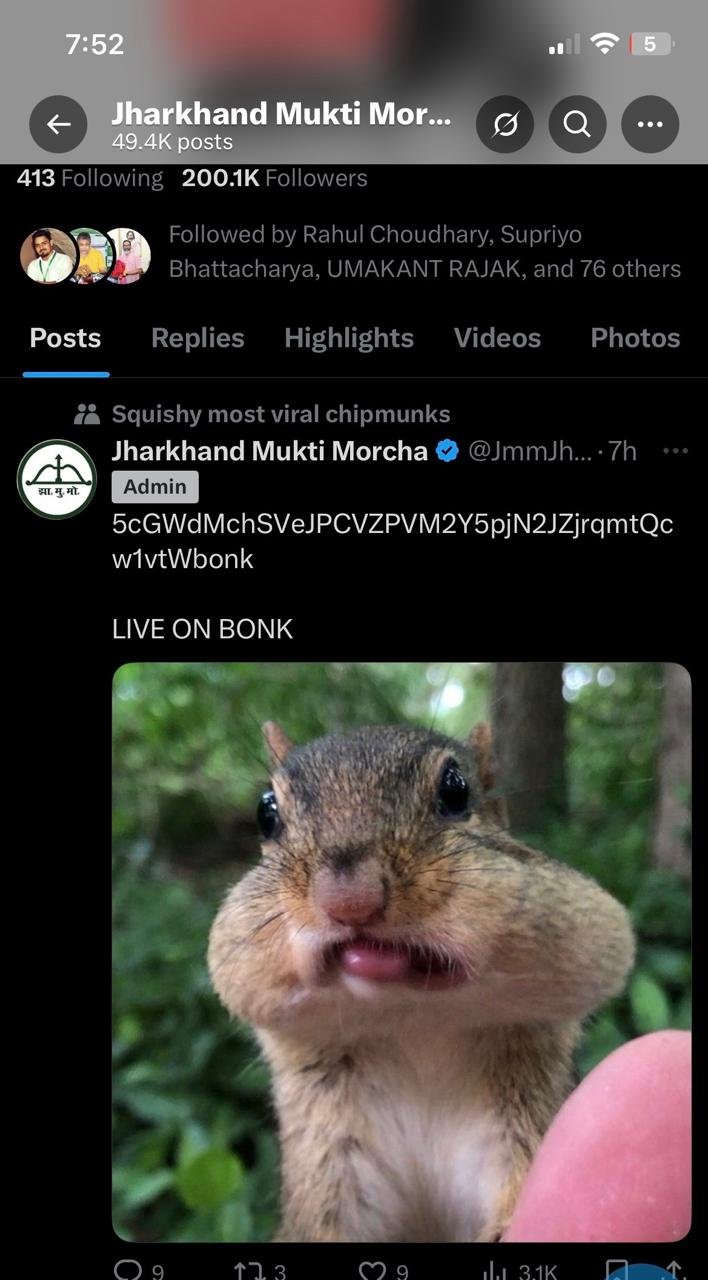The image size is (708, 1280).
Task: Open the post's three-dot menu
Action: [x=675, y=451]
